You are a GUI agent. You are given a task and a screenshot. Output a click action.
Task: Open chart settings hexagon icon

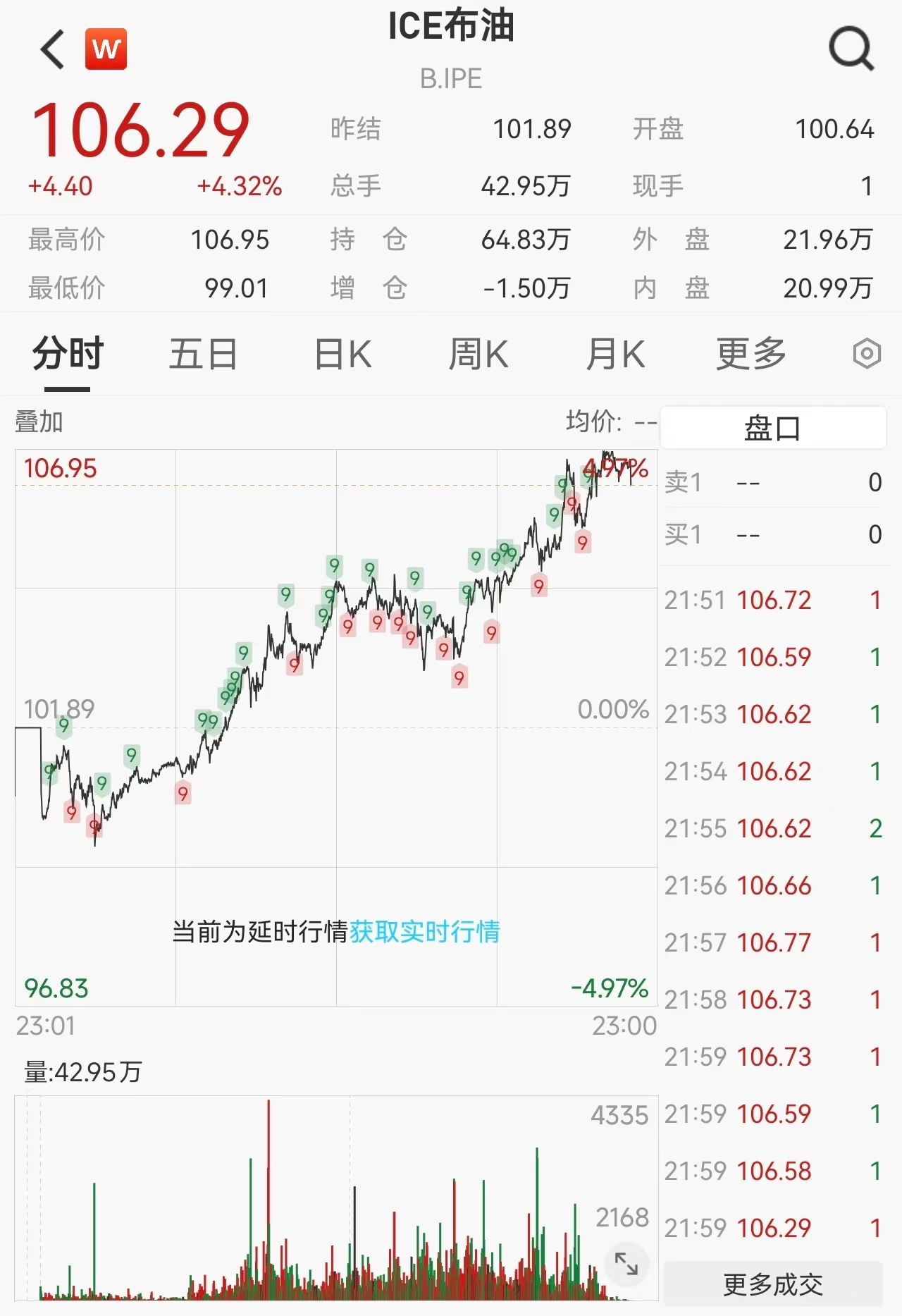[x=866, y=354]
